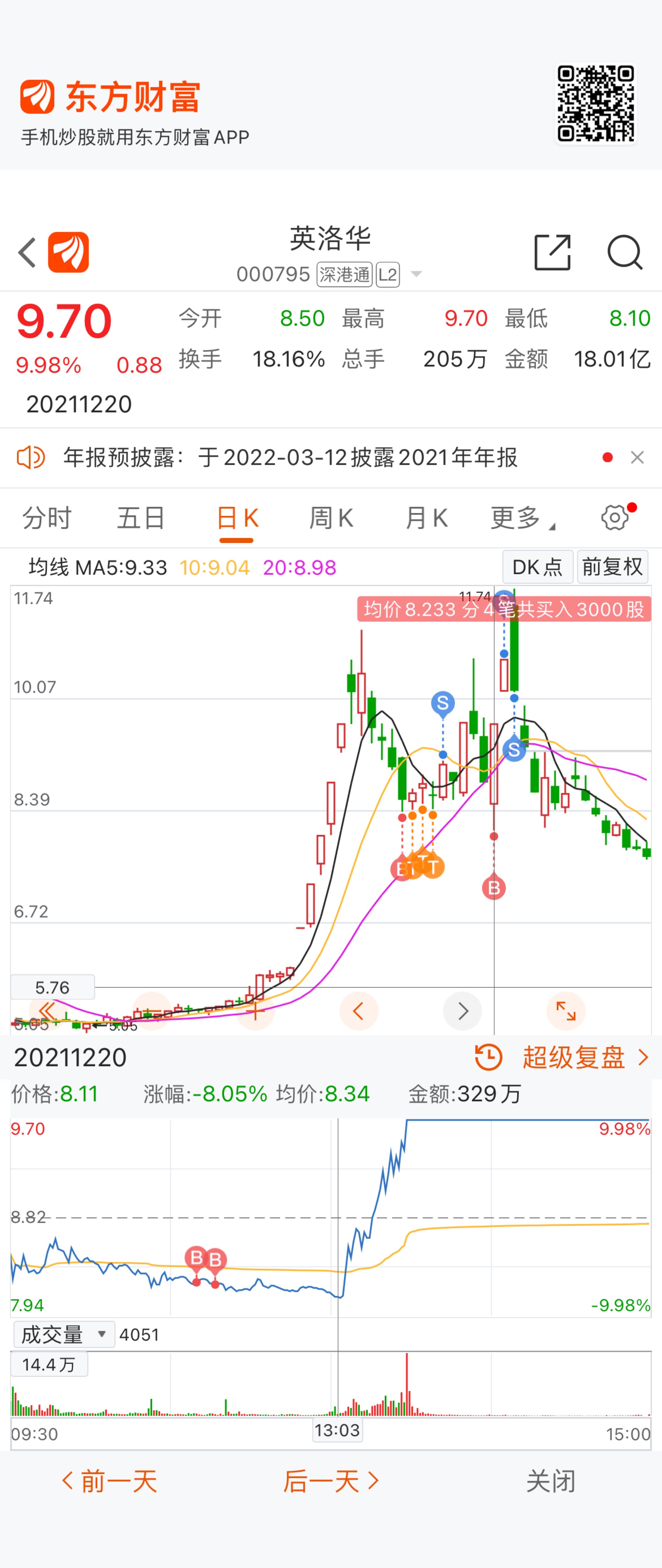Tap 关闭 to close the intraday panel

(551, 1481)
